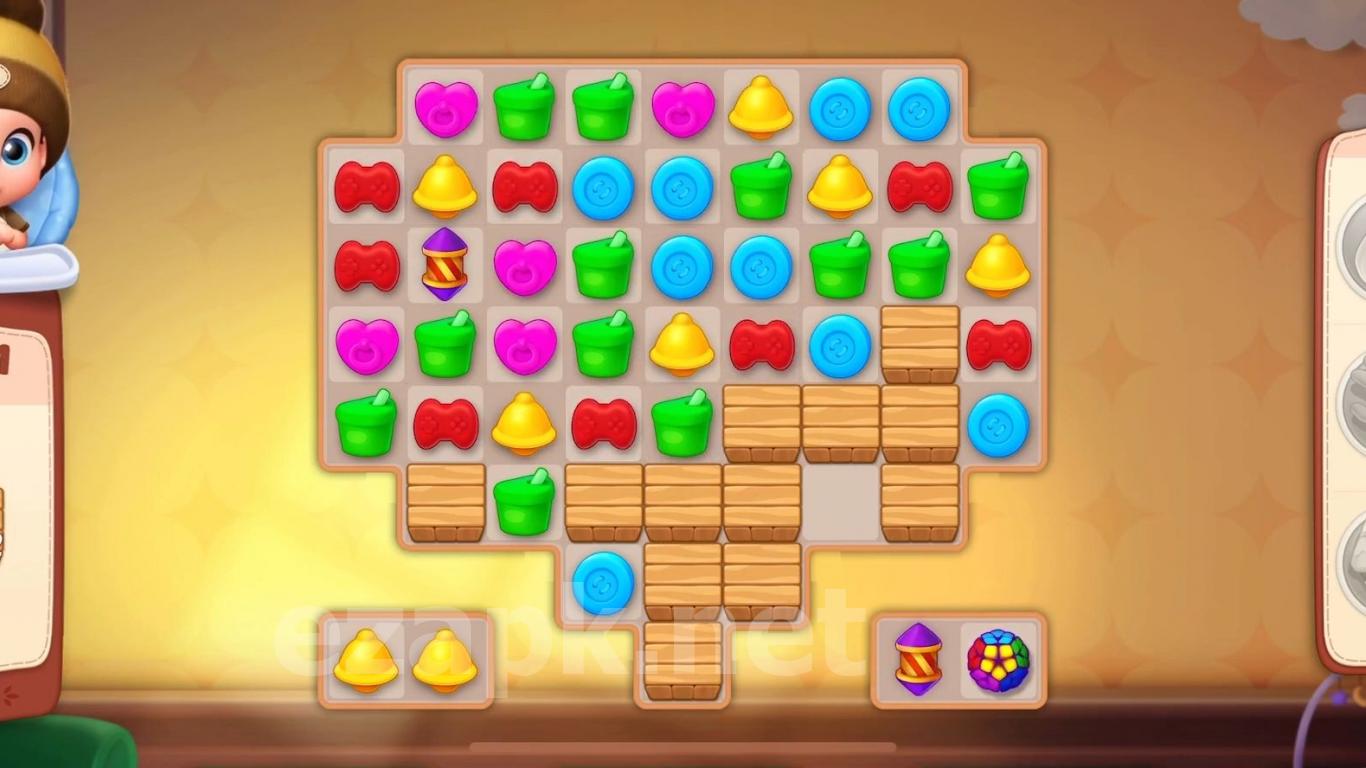1366x768 pixels.
Task: Tap the purple rocket among the board pieces
Action: point(445,265)
